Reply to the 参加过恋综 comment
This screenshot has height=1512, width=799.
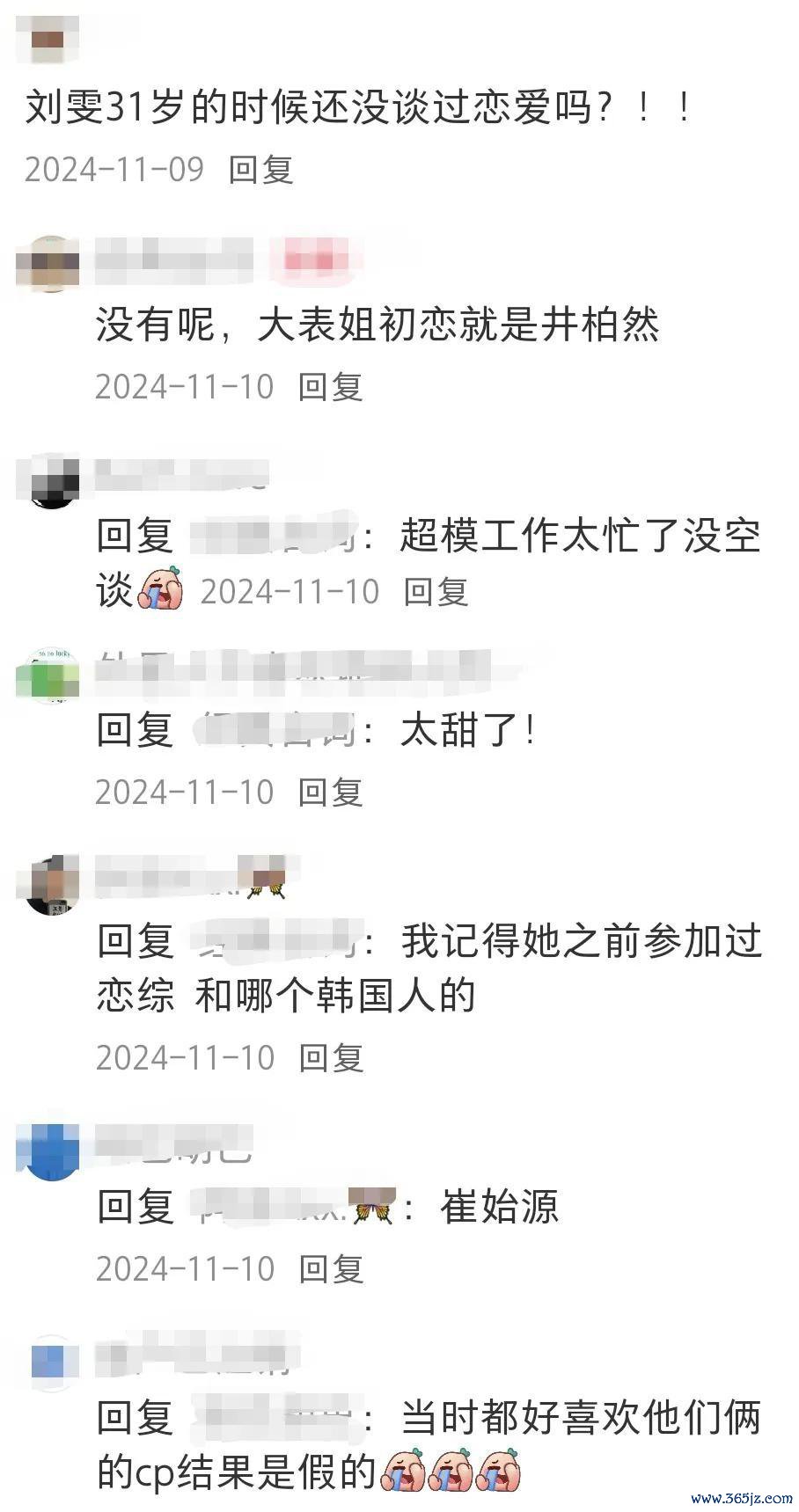[331, 1056]
